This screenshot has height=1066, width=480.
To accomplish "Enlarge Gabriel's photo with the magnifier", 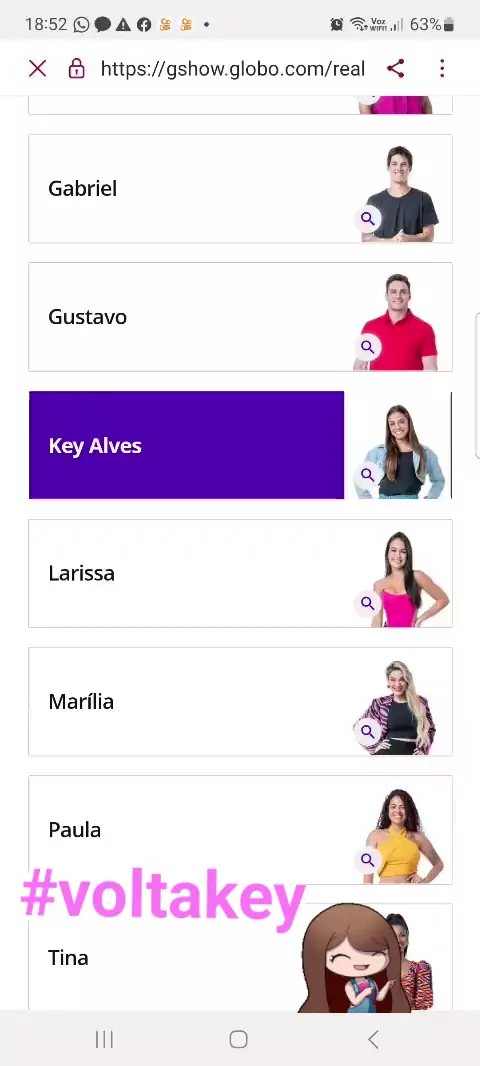I will [x=368, y=219].
